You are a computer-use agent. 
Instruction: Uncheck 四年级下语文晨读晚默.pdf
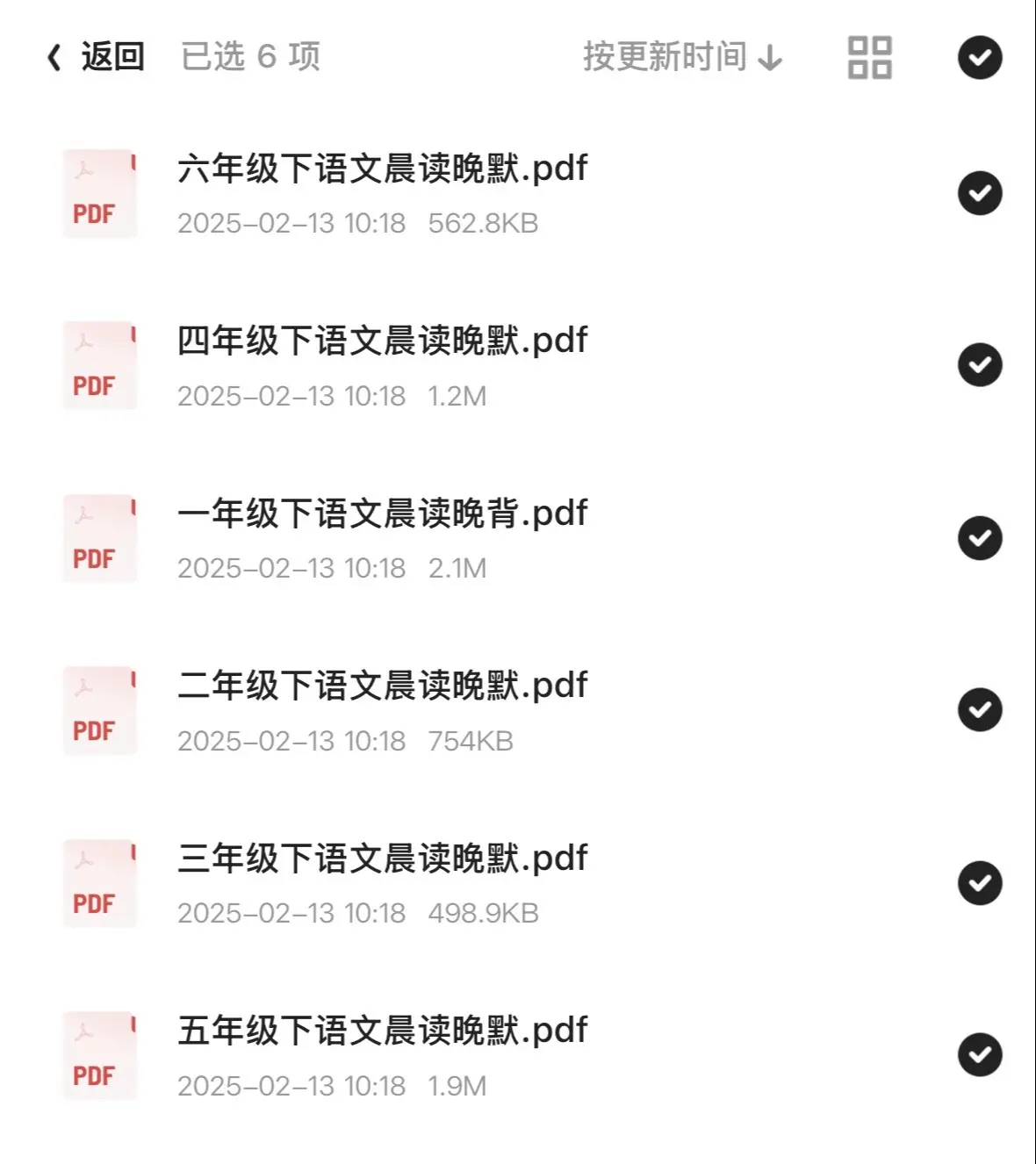980,365
